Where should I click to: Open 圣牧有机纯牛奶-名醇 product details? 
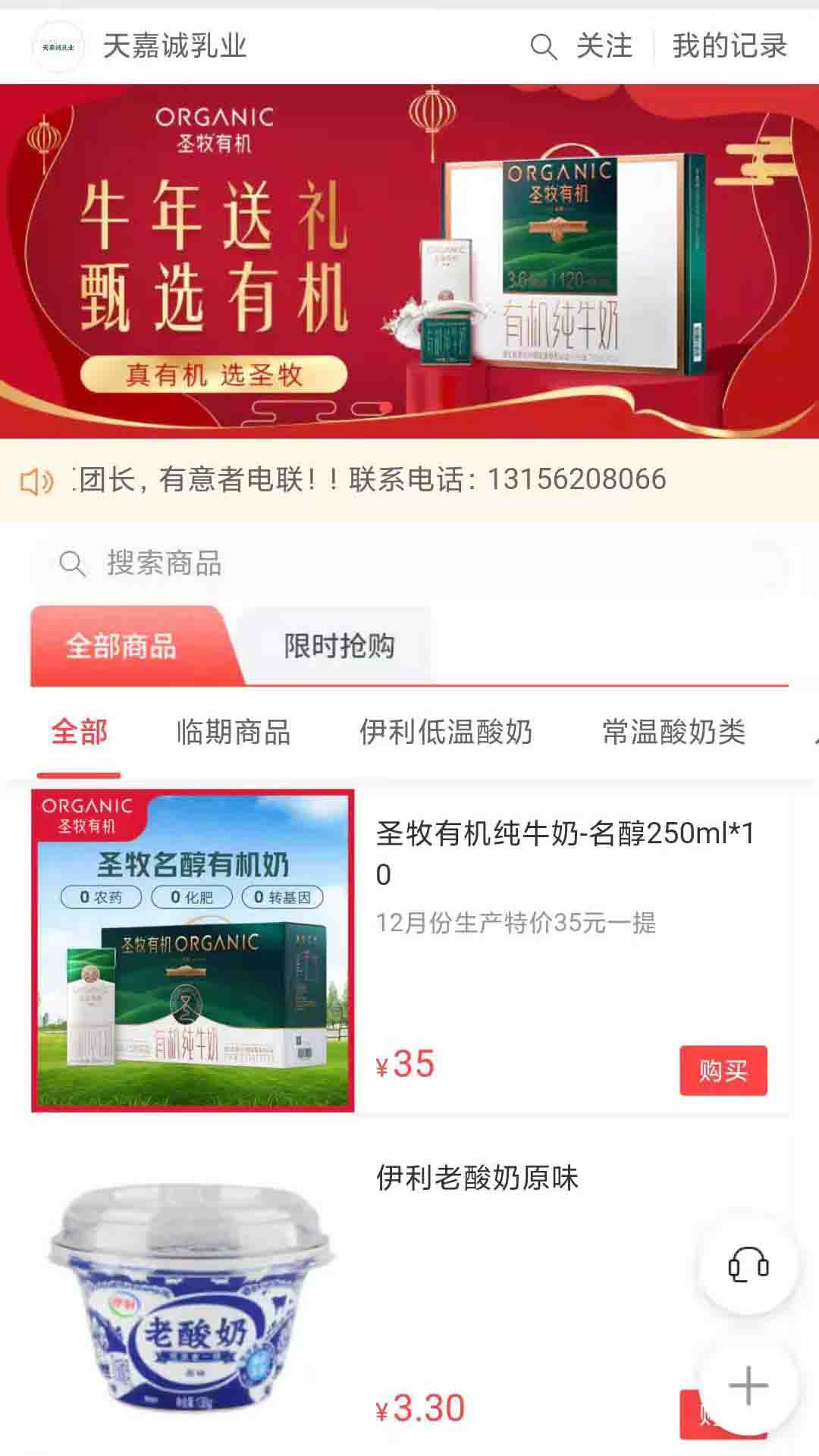565,852
